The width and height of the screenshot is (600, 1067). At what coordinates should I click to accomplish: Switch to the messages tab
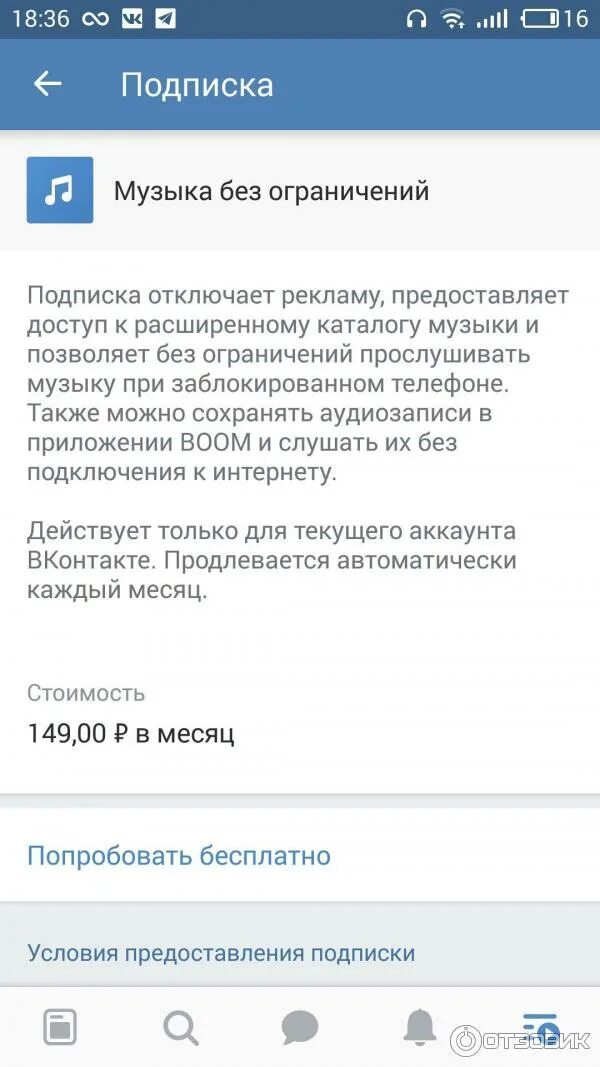tap(300, 1027)
